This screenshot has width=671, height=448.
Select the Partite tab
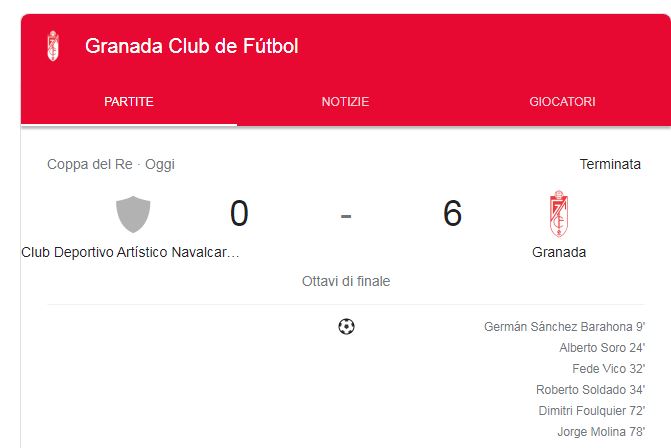[x=128, y=102]
